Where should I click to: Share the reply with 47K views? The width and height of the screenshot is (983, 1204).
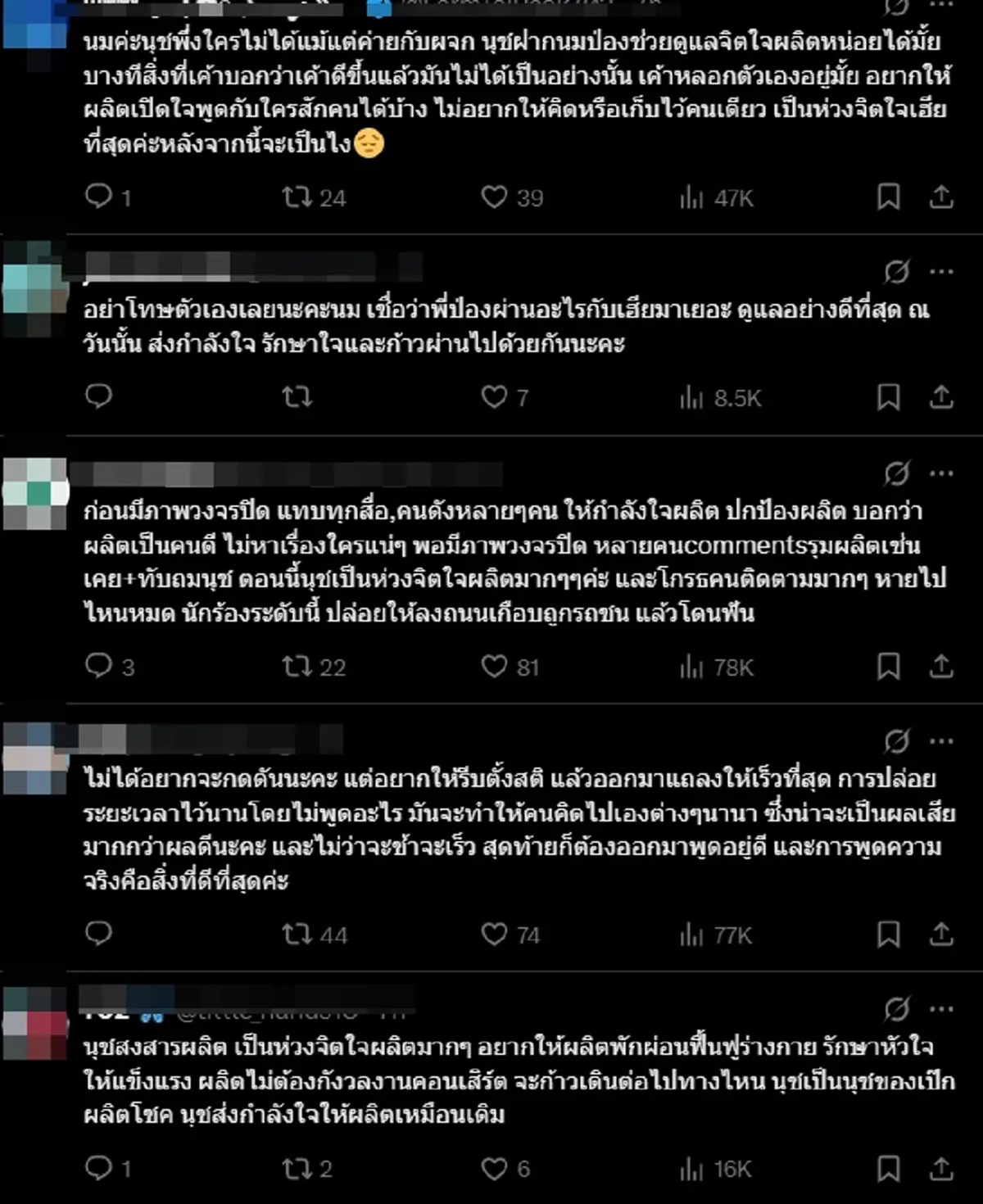[941, 197]
